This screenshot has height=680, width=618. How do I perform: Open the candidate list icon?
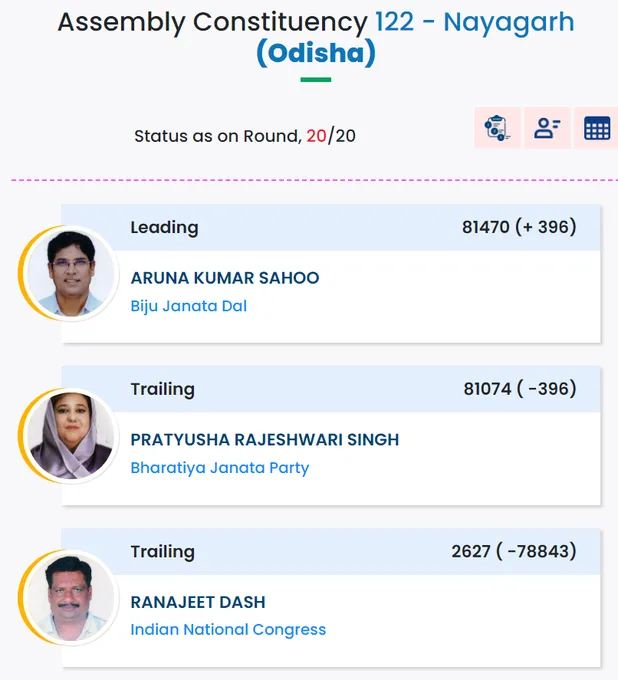coord(547,128)
